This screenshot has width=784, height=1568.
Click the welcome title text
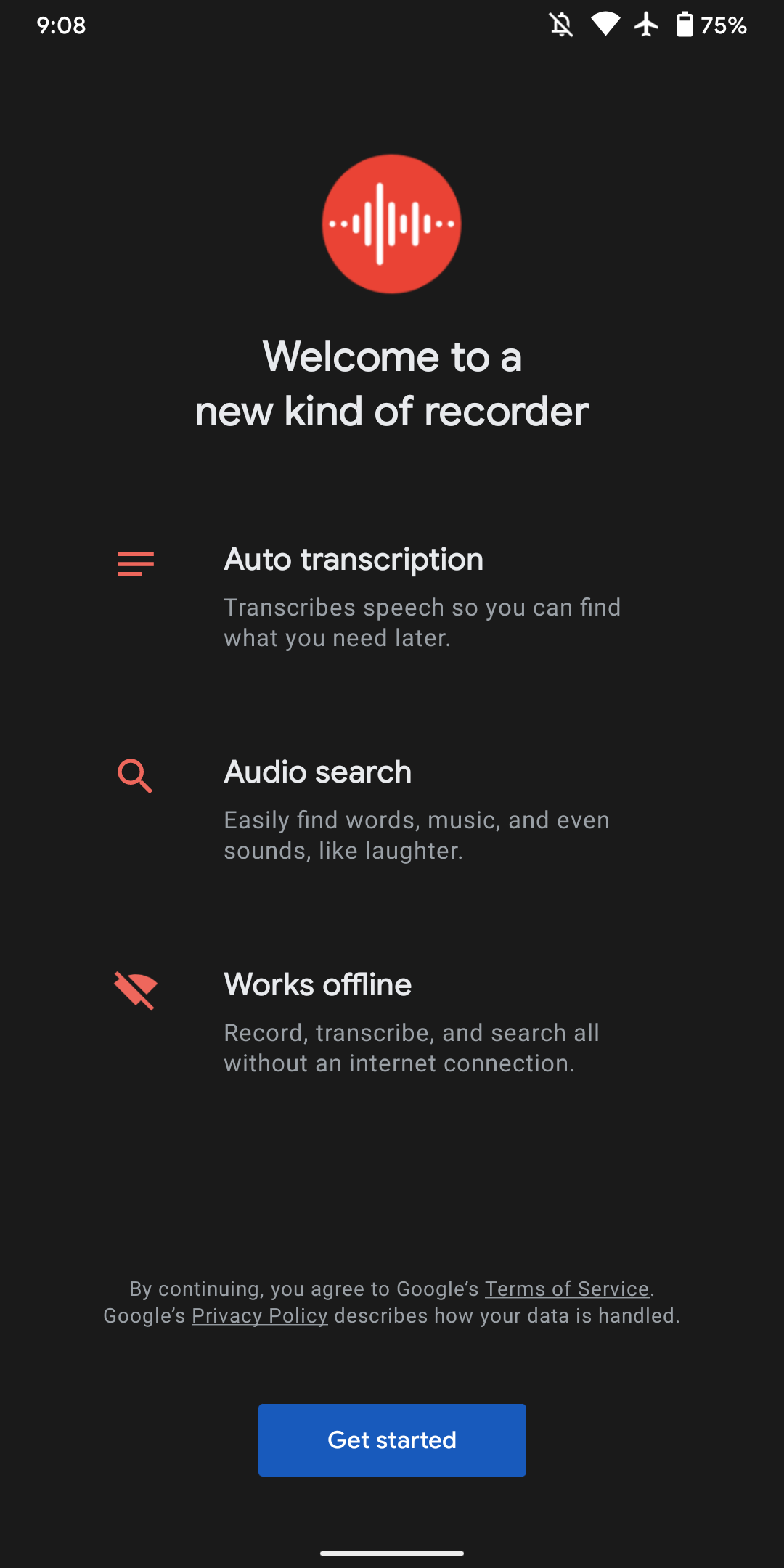(x=392, y=383)
